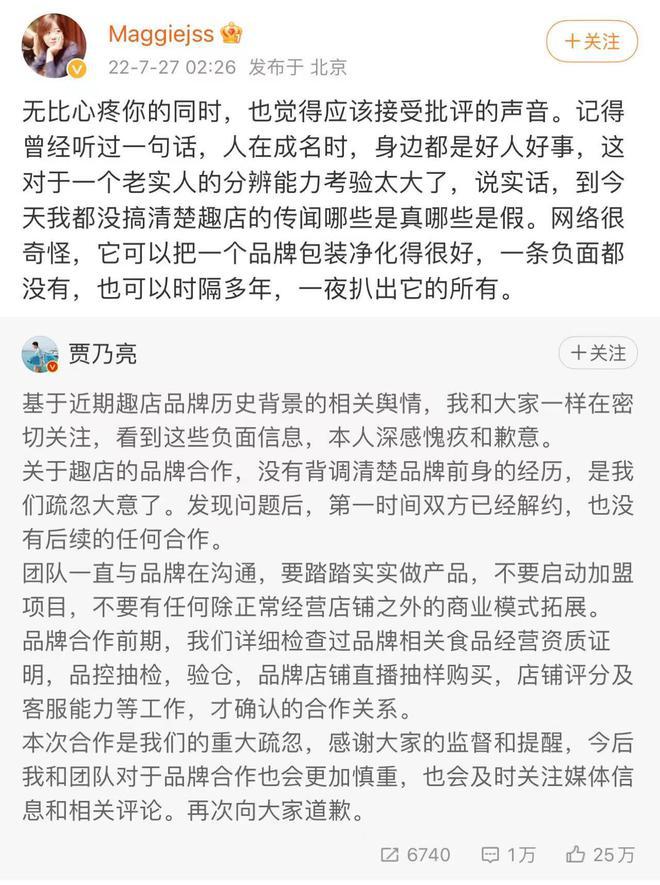Like the post with 25万 likes
This screenshot has height=885, width=660.
(600, 855)
